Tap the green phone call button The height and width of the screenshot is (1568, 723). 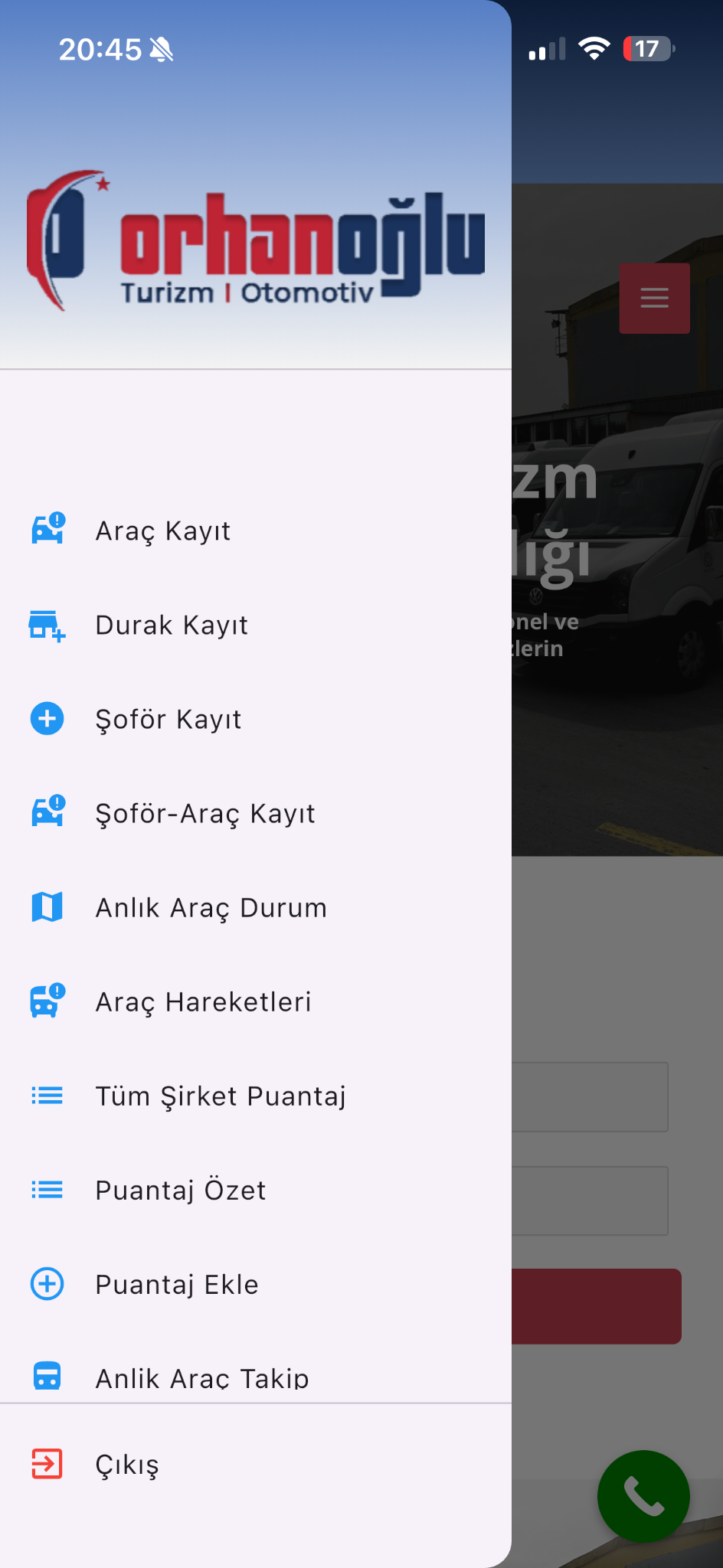(x=643, y=1497)
